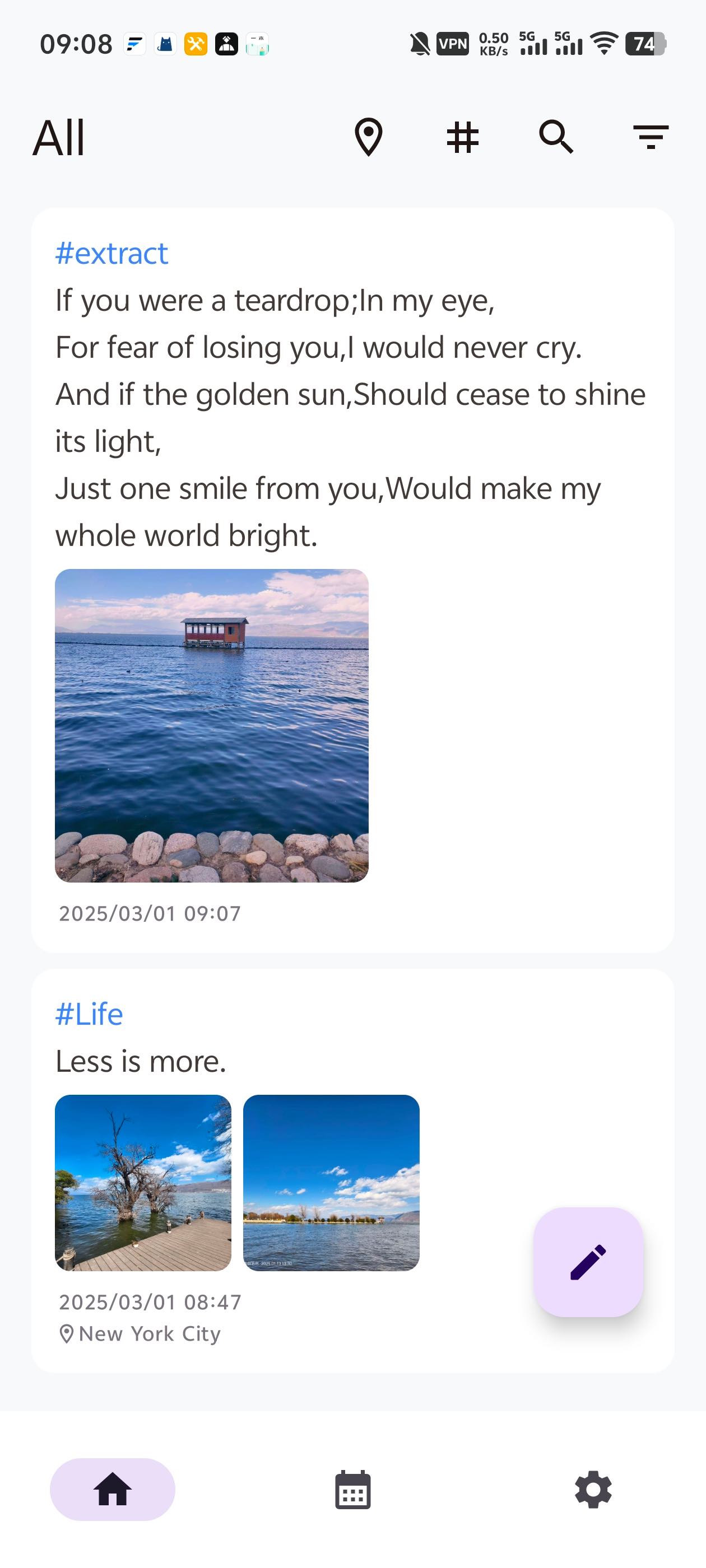Select the home tab
Viewport: 706px width, 1568px height.
tap(113, 1490)
